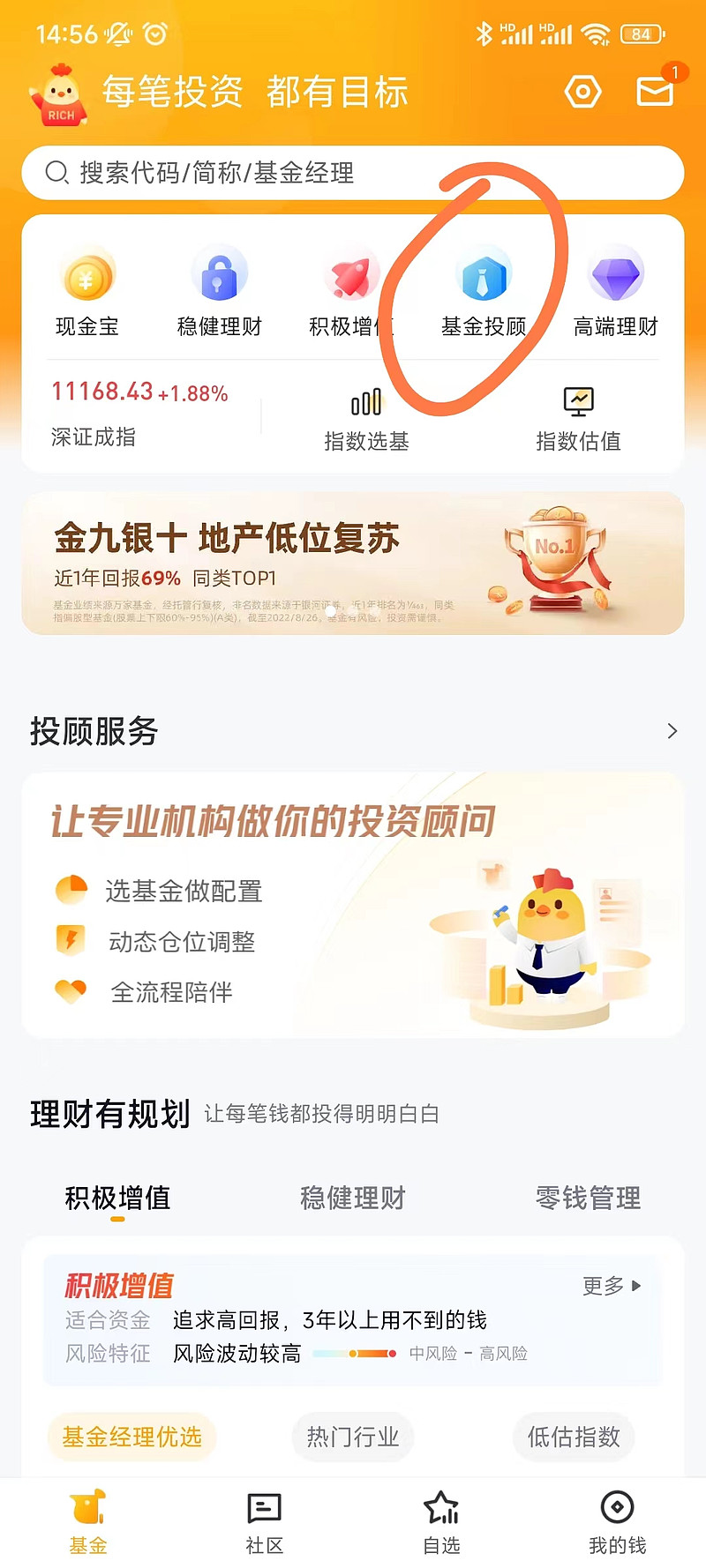Open the 金九银十 地产低位复苏 banner
The height and width of the screenshot is (1568, 706).
(x=353, y=564)
